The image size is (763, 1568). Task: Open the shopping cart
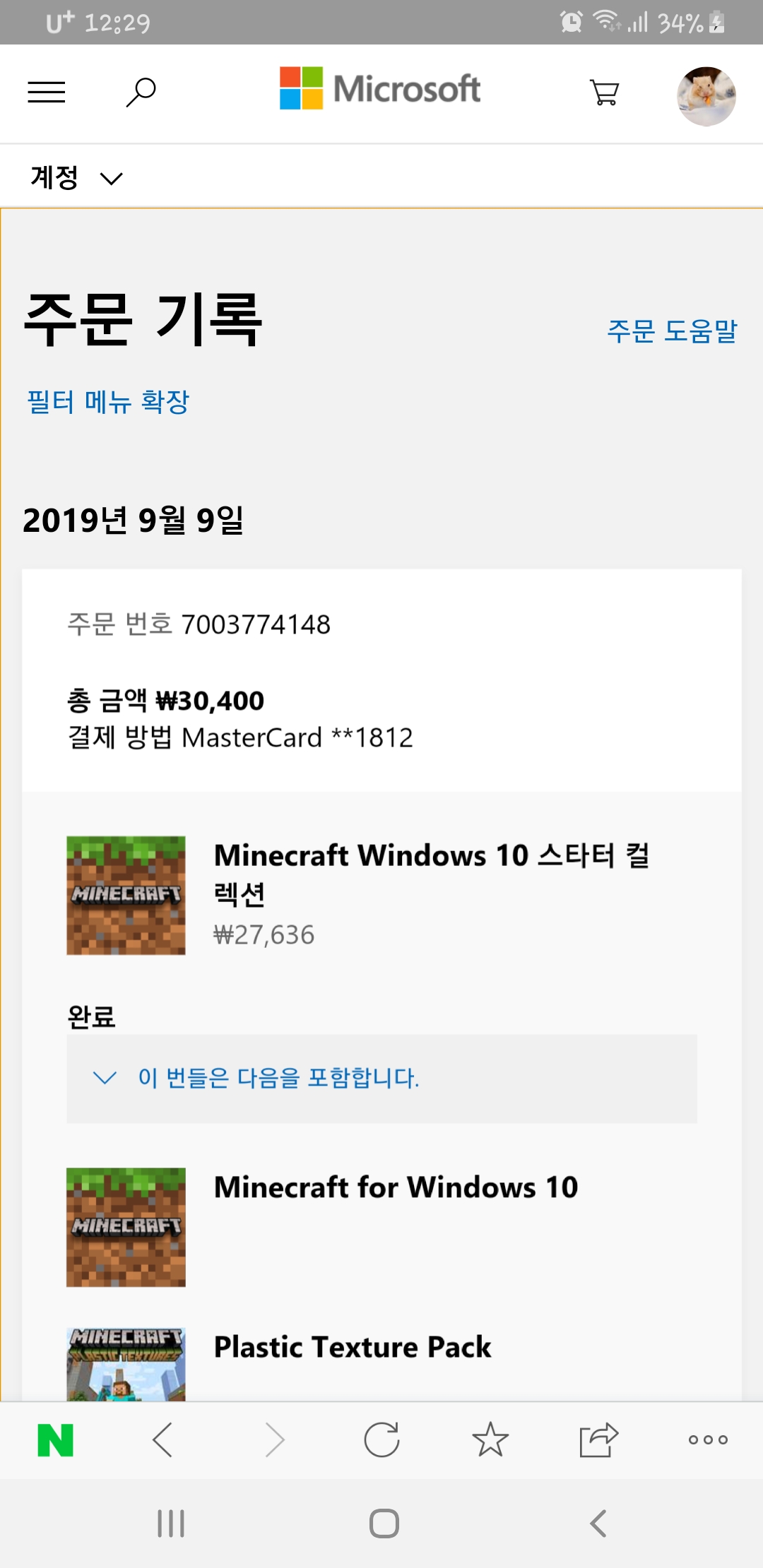[x=604, y=93]
